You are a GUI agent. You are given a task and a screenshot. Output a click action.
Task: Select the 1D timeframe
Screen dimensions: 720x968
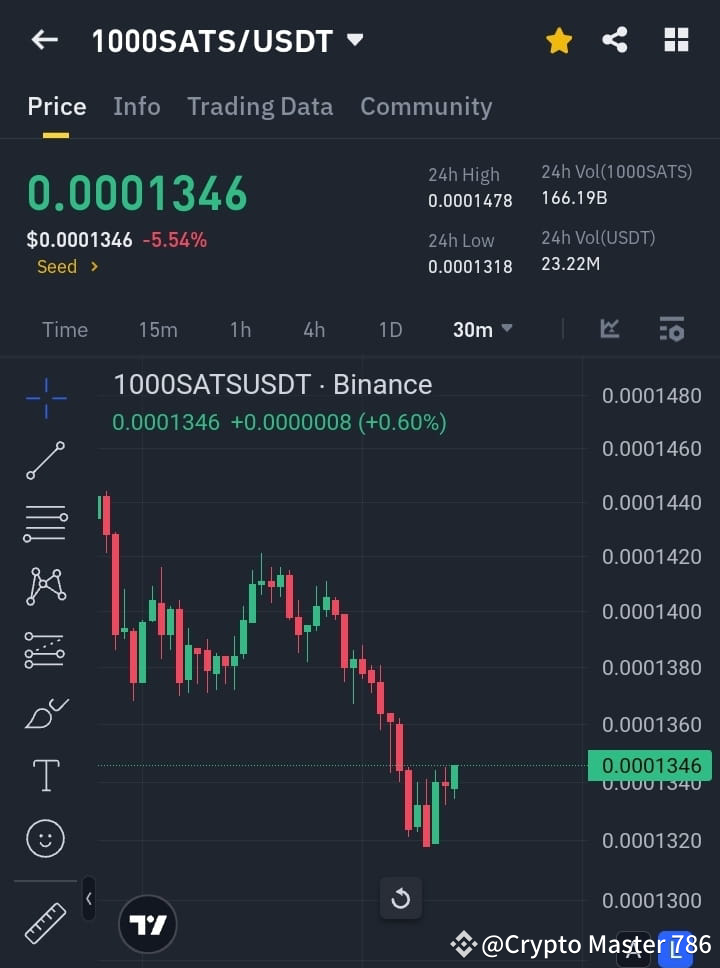point(390,329)
